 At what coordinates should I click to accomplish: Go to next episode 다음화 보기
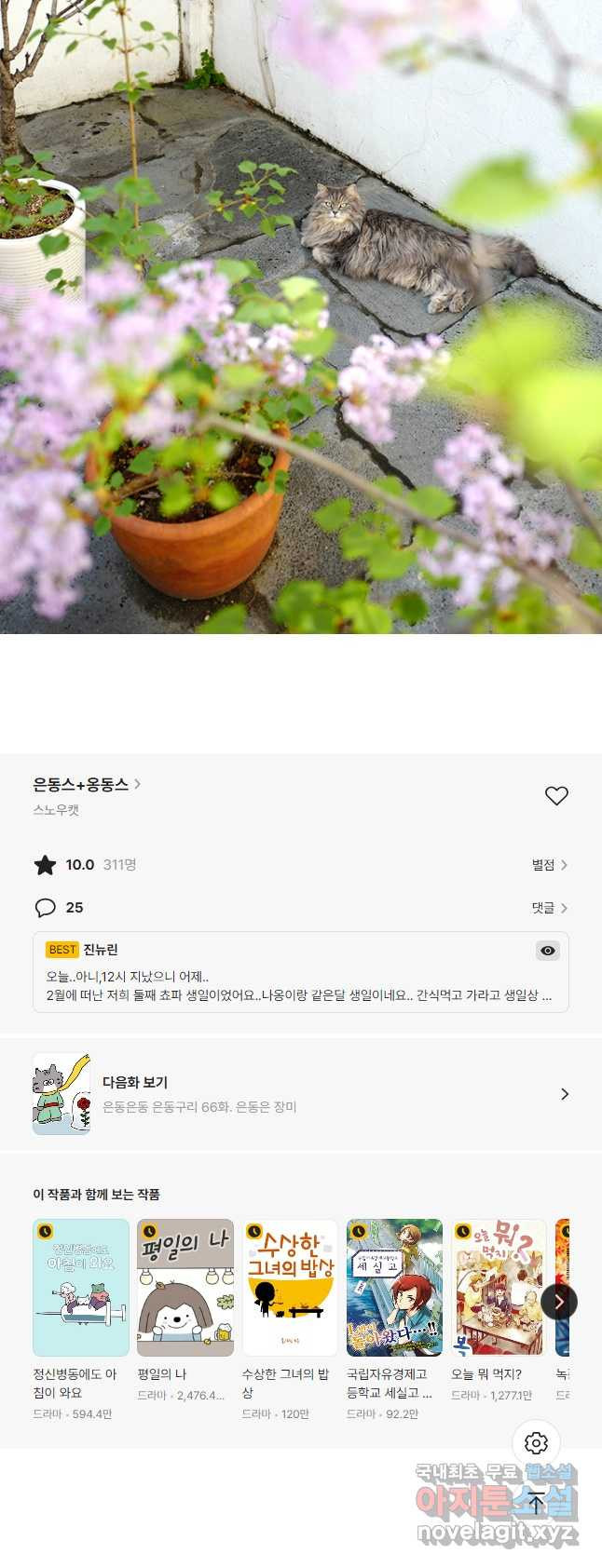coord(301,1094)
